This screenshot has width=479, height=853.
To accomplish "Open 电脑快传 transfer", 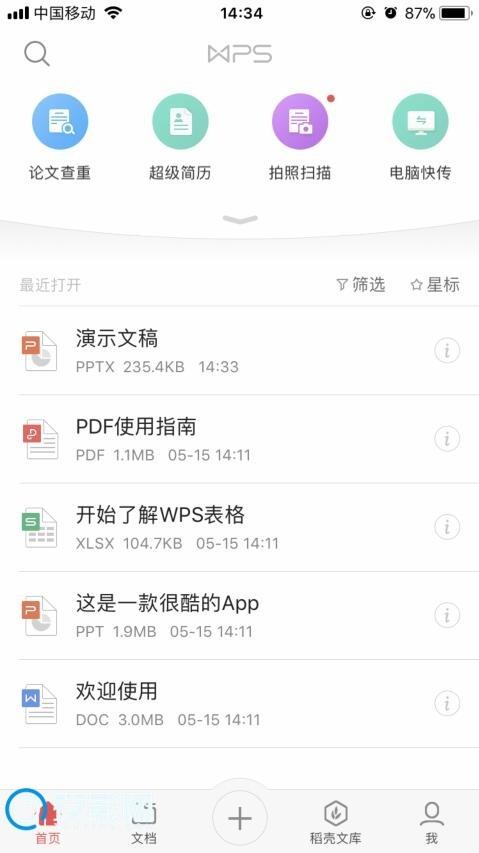I will pyautogui.click(x=420, y=138).
